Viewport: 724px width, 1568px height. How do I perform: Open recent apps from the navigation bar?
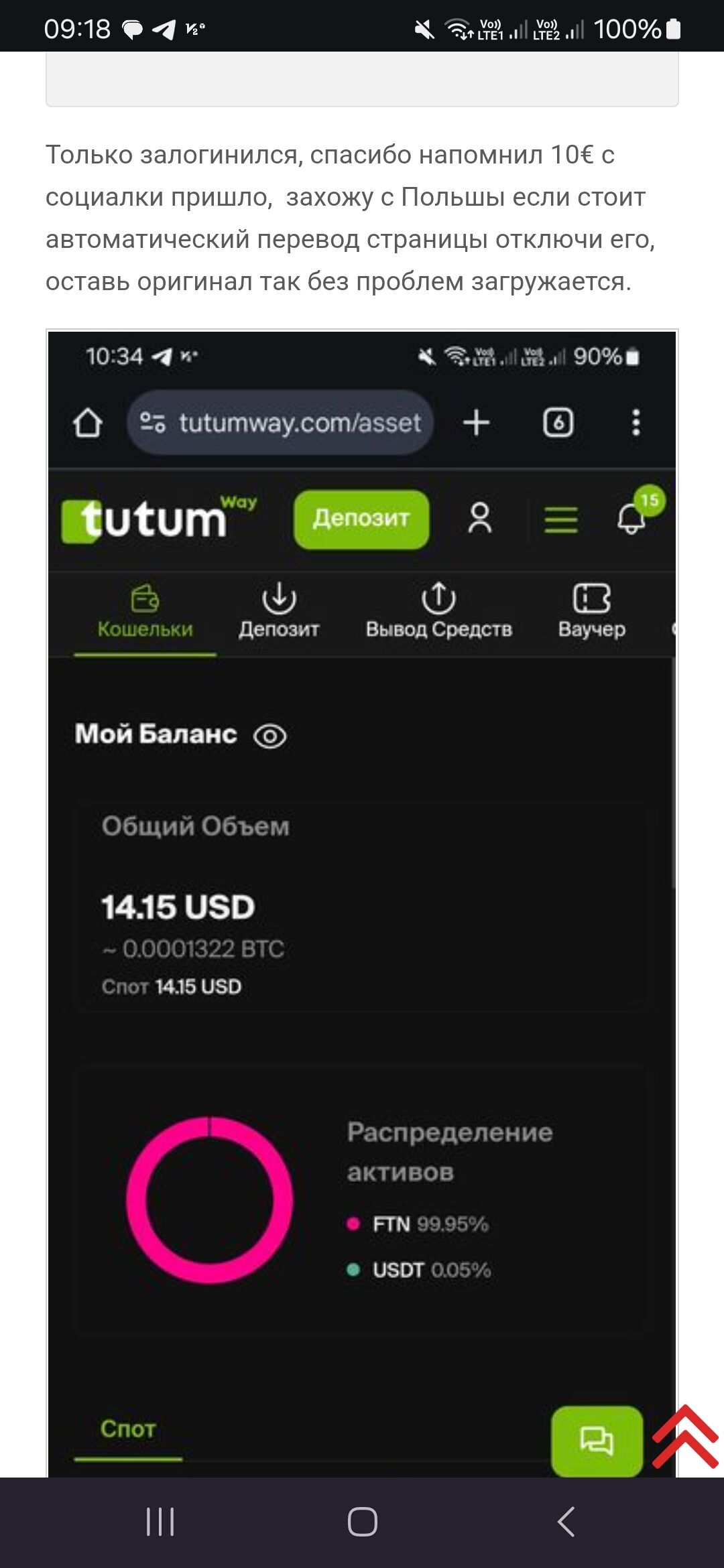tap(160, 1522)
